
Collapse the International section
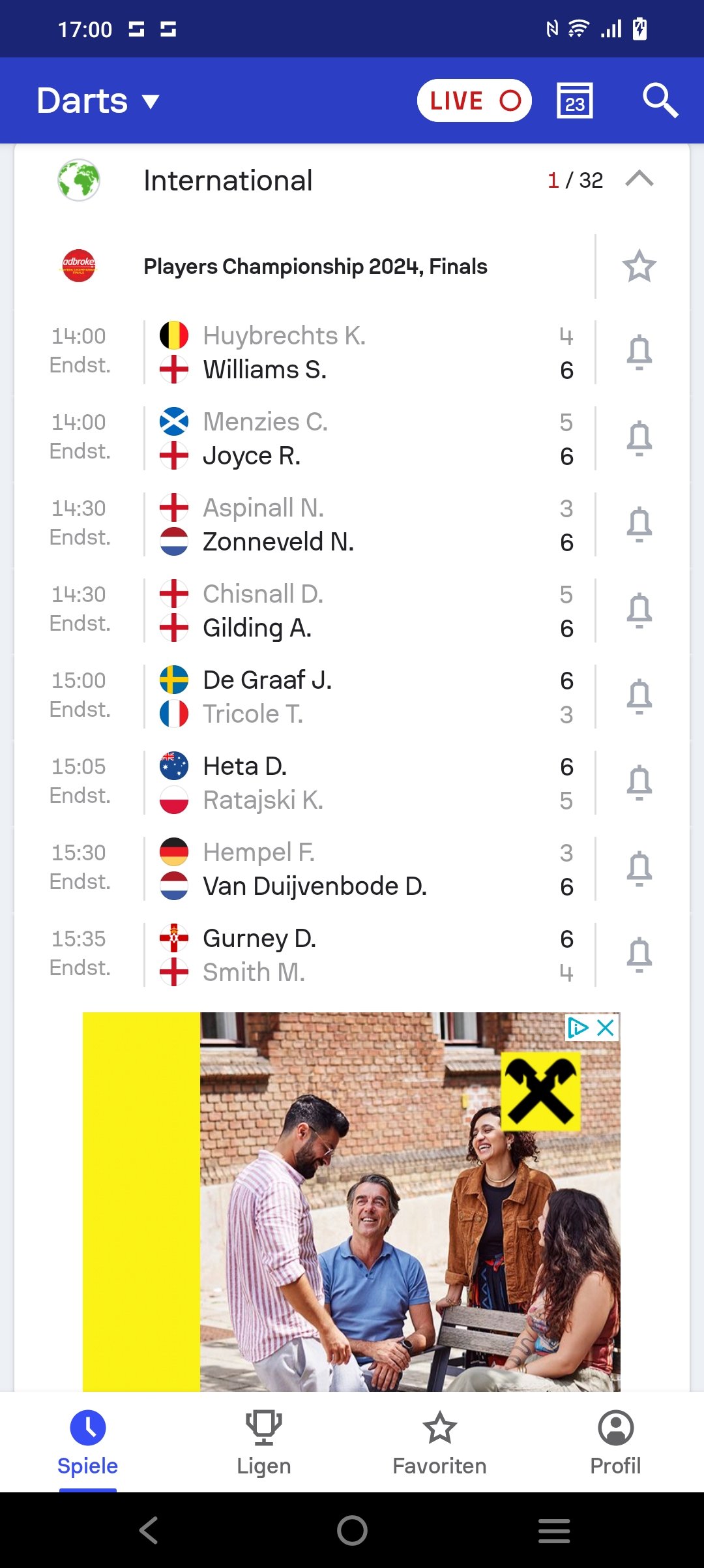click(x=639, y=179)
